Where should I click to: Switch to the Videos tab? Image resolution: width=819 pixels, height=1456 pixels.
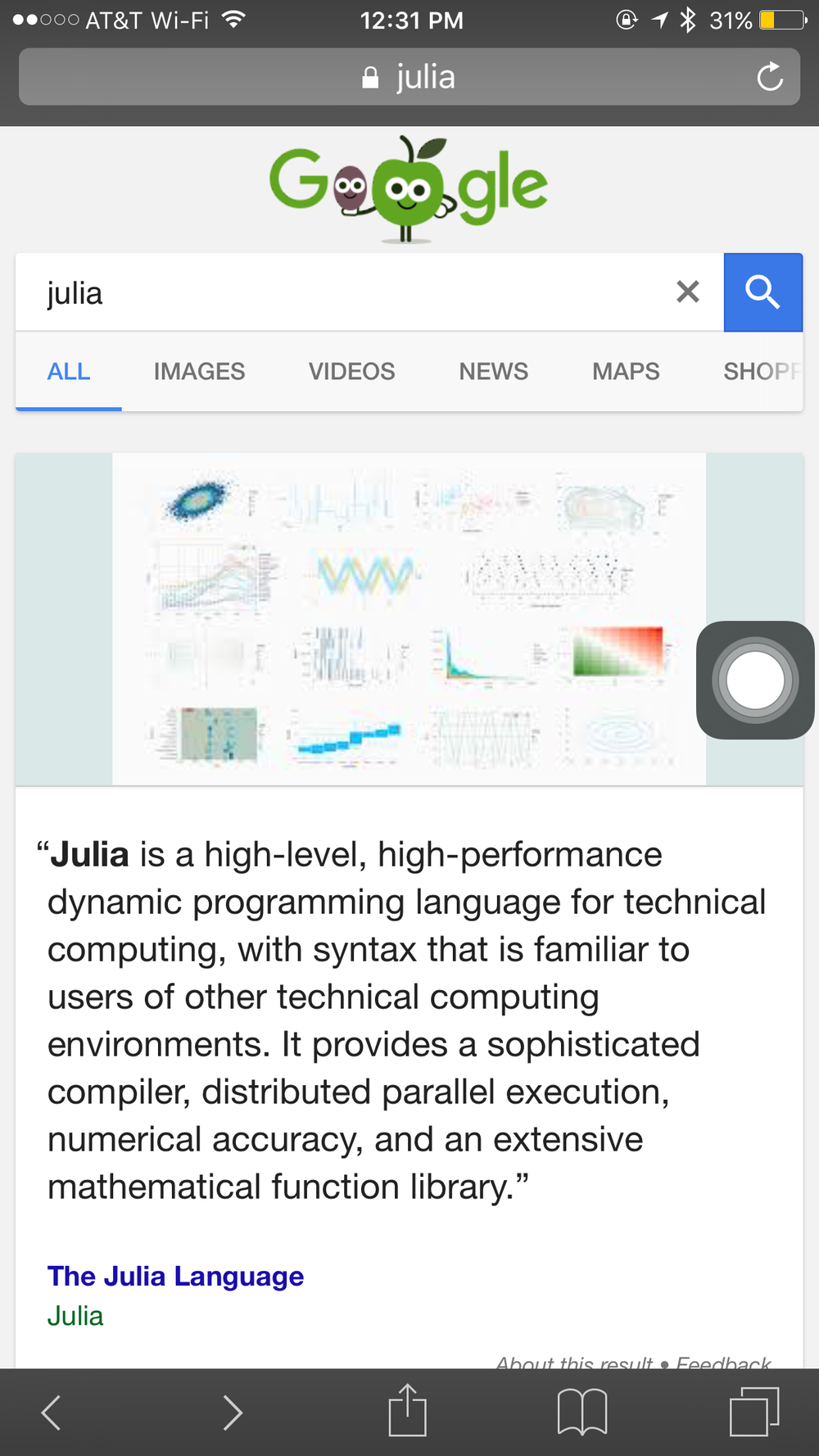(351, 372)
